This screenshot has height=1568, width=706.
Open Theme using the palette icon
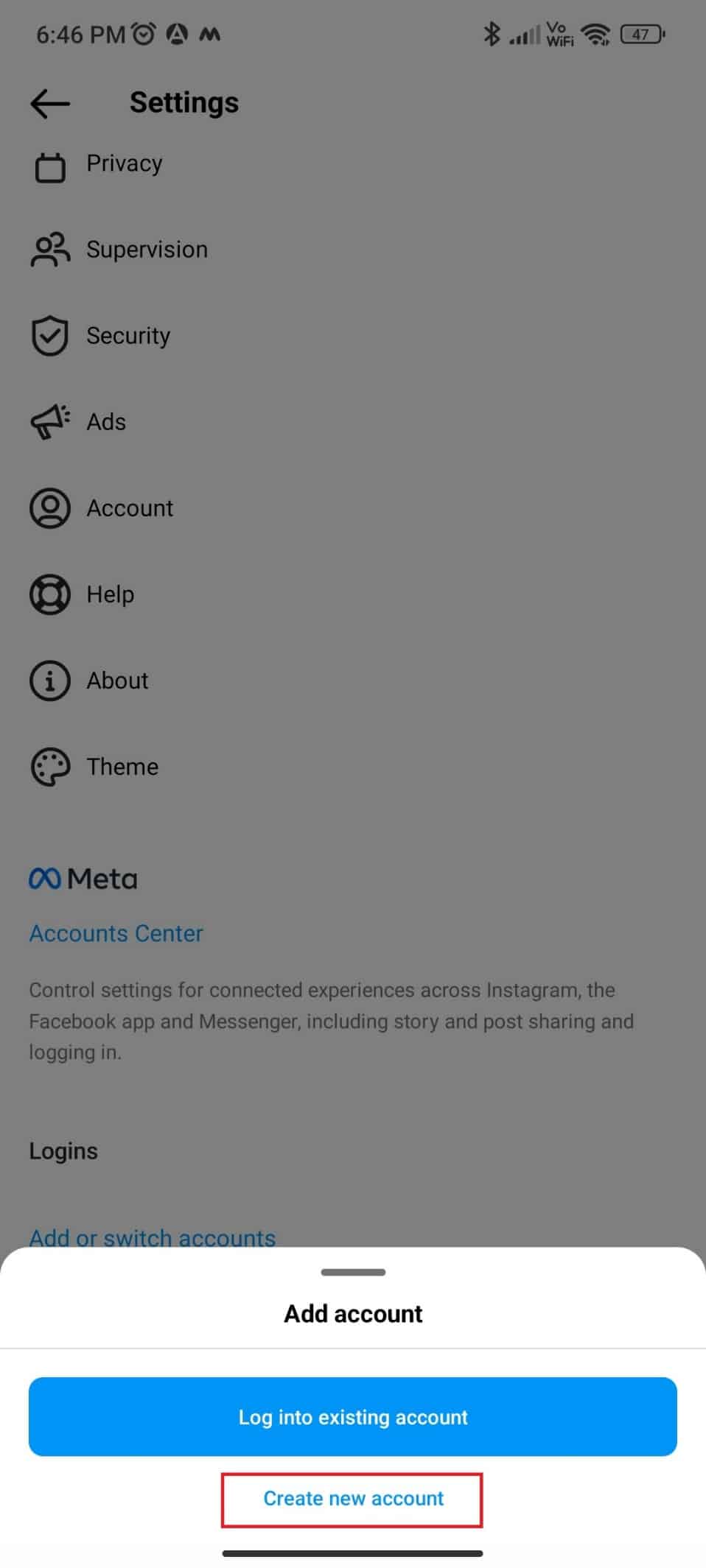(x=49, y=766)
